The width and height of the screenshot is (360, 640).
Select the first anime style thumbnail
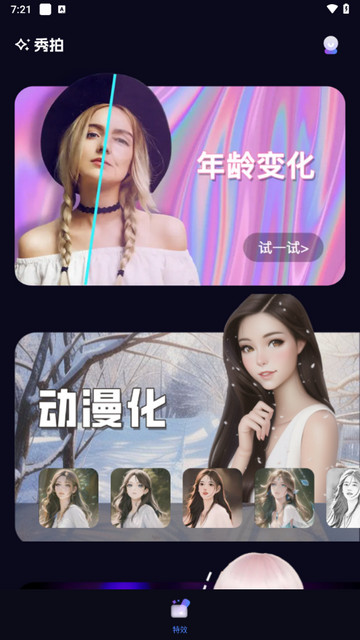69,498
